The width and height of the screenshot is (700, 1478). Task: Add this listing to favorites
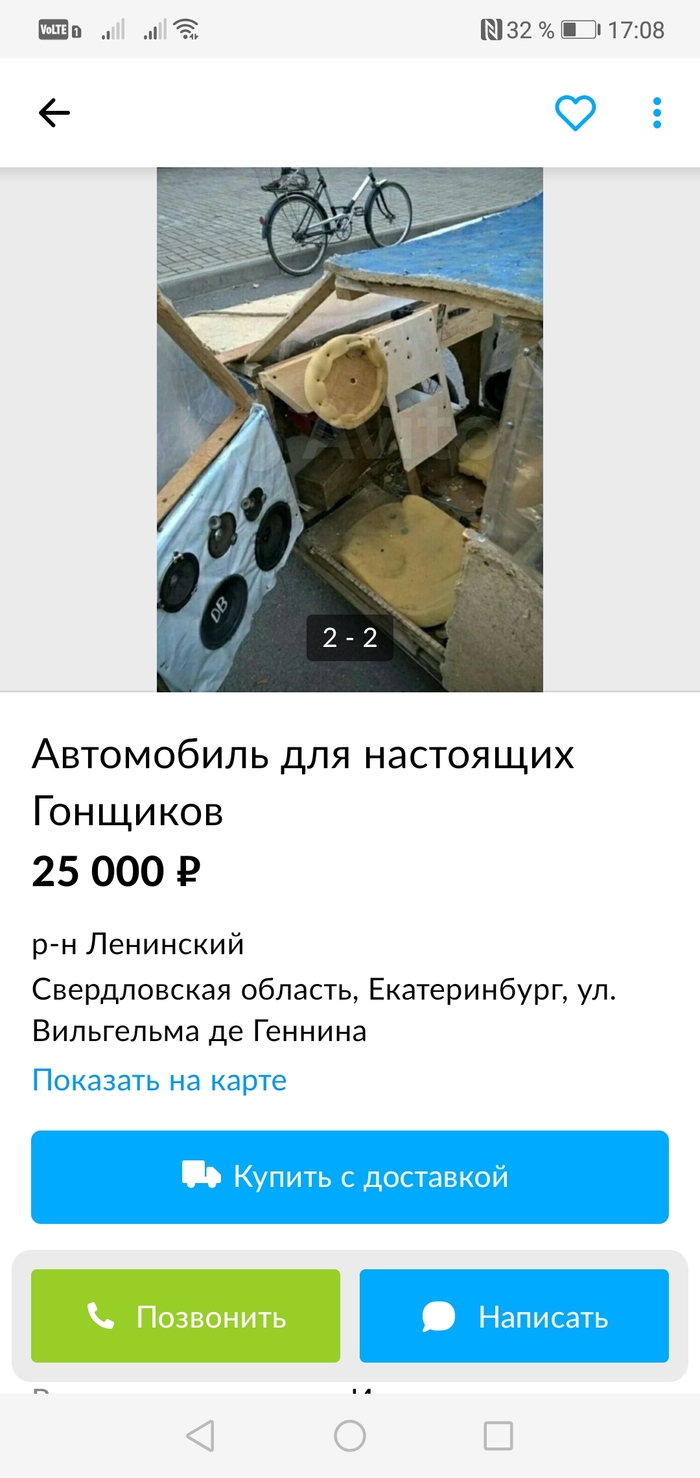[575, 113]
